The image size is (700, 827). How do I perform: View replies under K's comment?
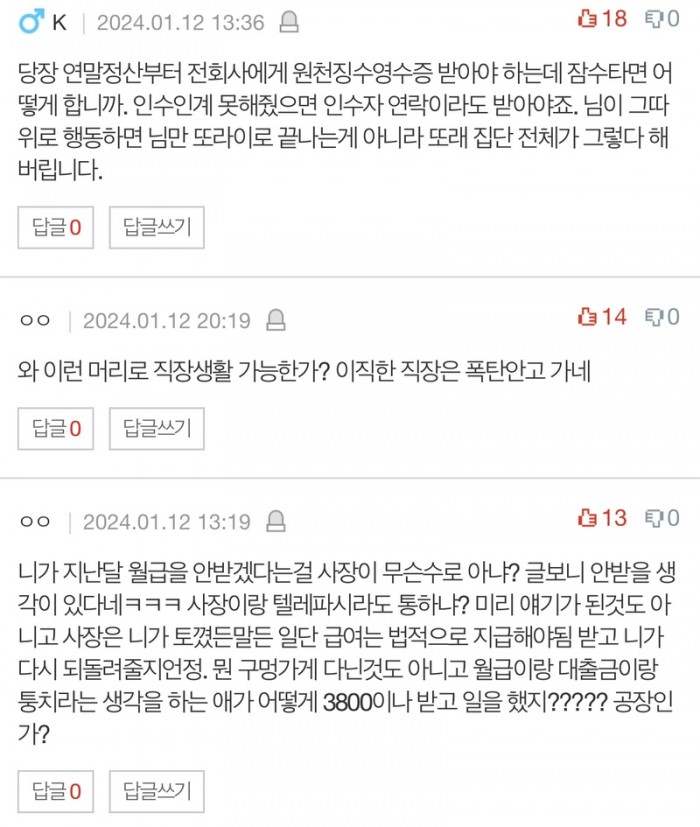(x=55, y=229)
